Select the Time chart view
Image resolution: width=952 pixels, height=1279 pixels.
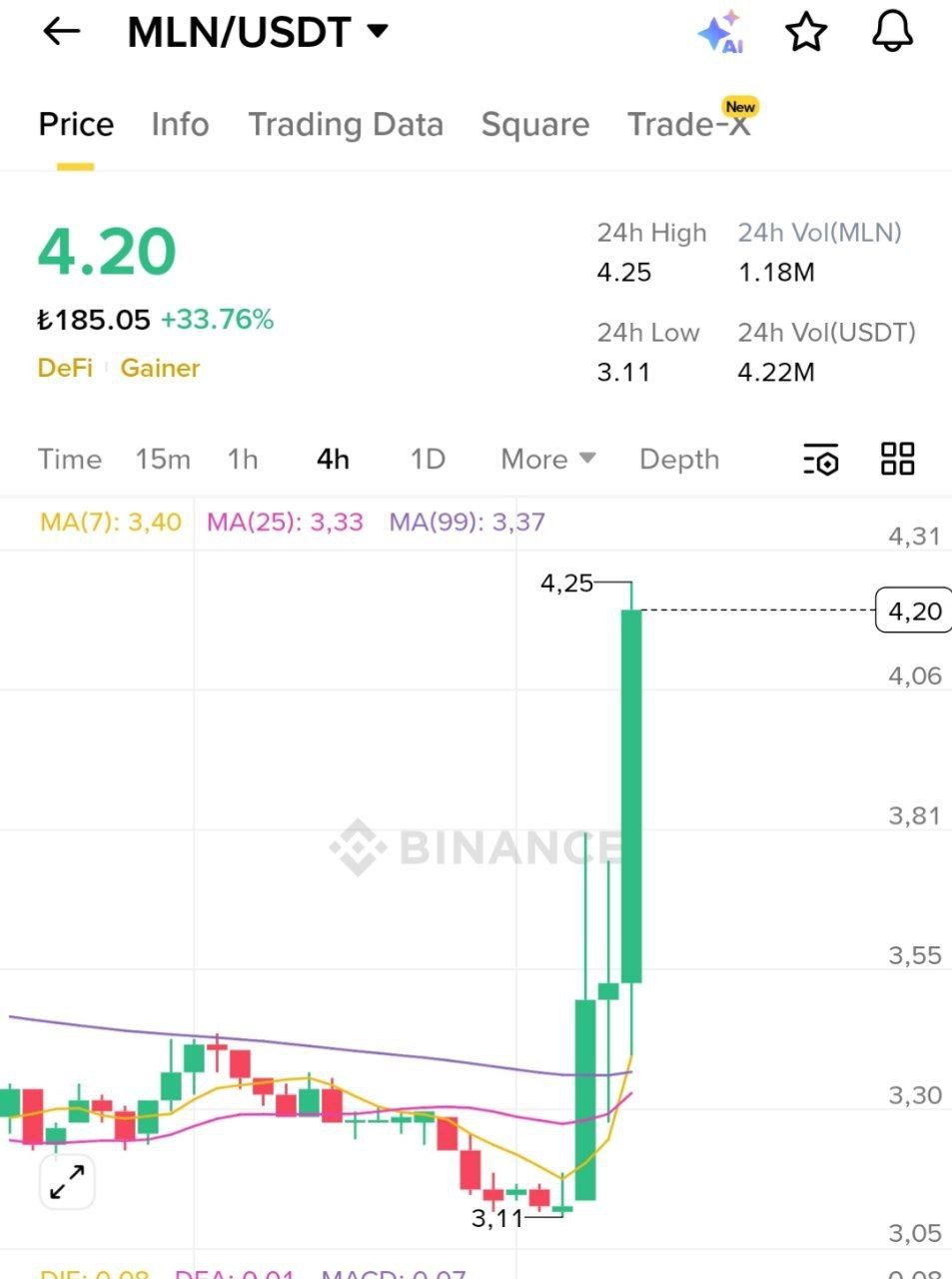click(x=70, y=460)
